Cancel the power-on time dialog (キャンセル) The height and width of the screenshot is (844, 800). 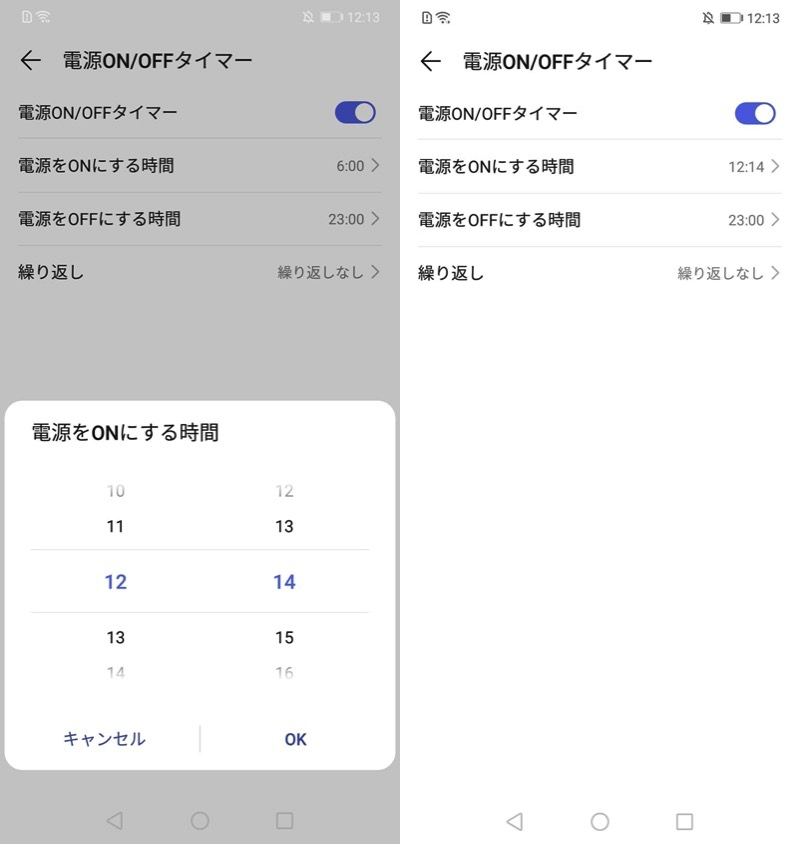point(104,739)
